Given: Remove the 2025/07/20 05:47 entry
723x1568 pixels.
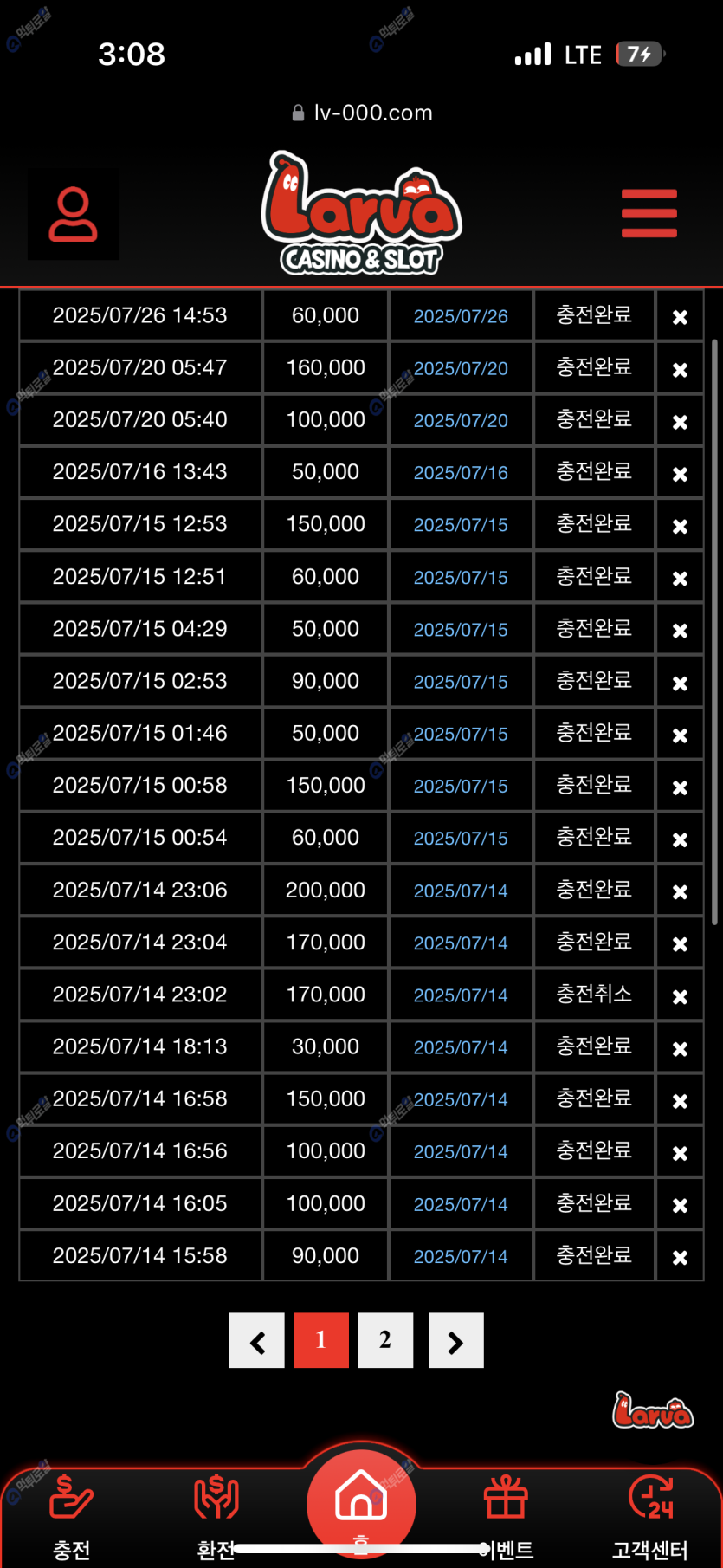Looking at the screenshot, I should (680, 369).
